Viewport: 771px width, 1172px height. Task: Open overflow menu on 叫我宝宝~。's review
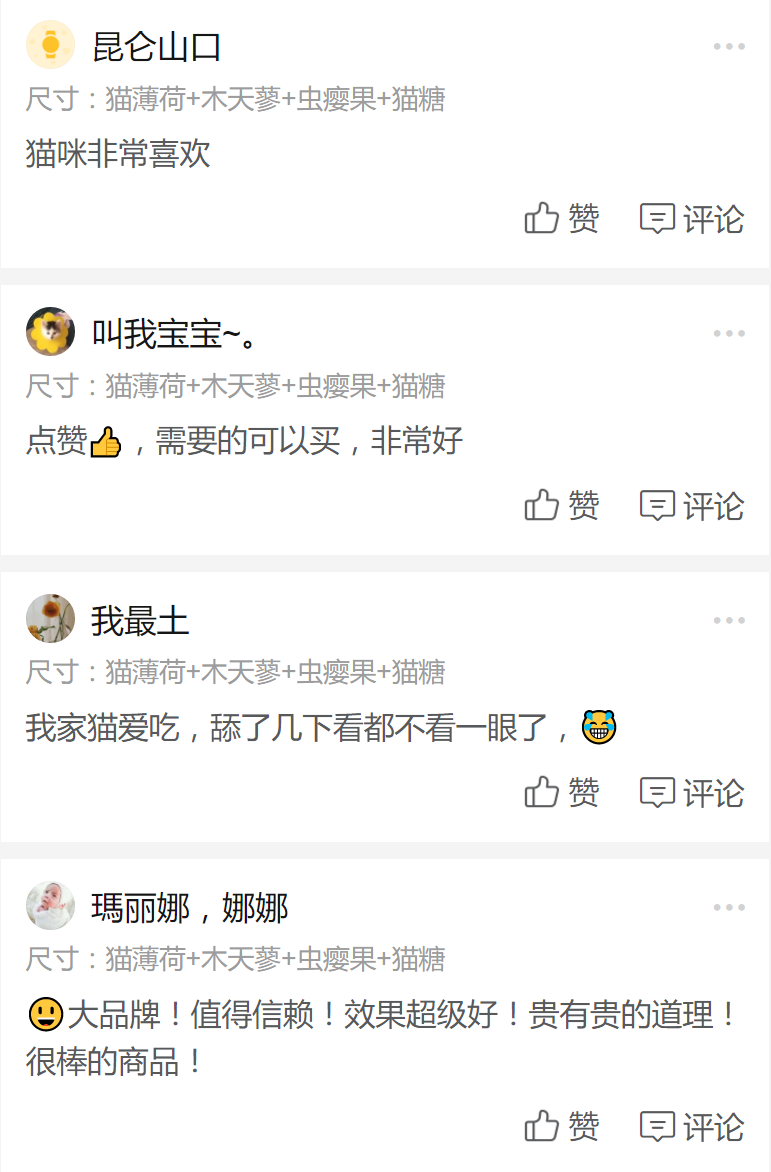[x=729, y=334]
